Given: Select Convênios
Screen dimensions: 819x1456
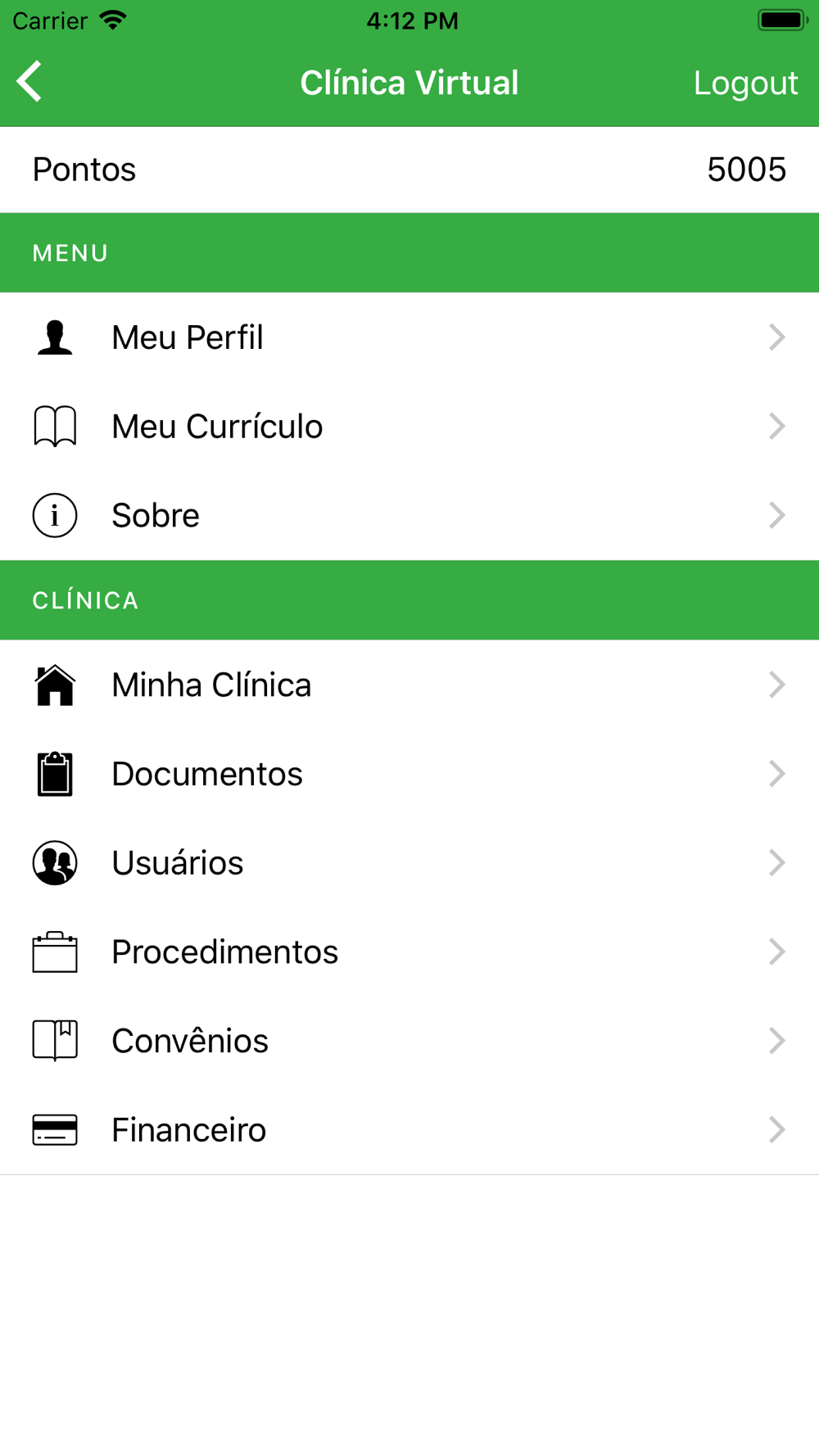Looking at the screenshot, I should pos(409,1041).
